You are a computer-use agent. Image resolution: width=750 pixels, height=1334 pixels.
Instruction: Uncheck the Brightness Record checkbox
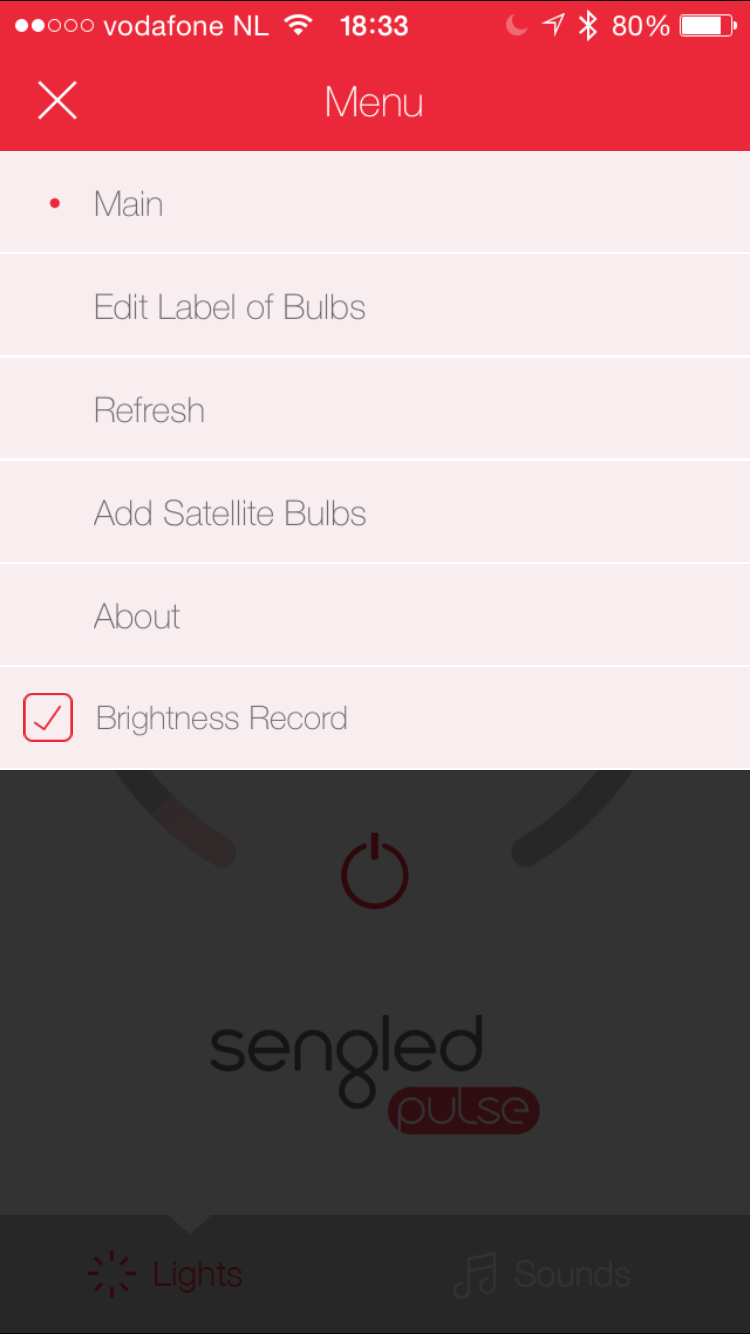pos(48,718)
